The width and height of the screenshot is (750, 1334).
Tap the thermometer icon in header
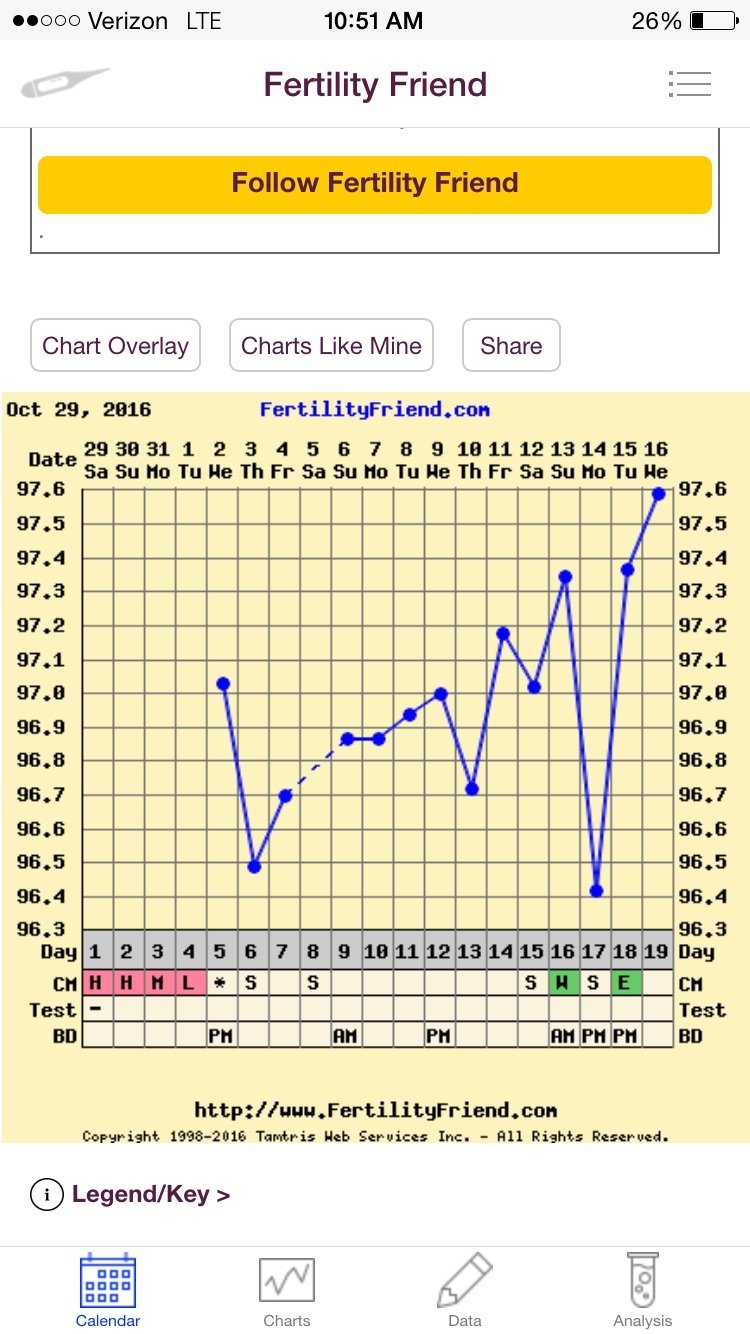point(64,84)
